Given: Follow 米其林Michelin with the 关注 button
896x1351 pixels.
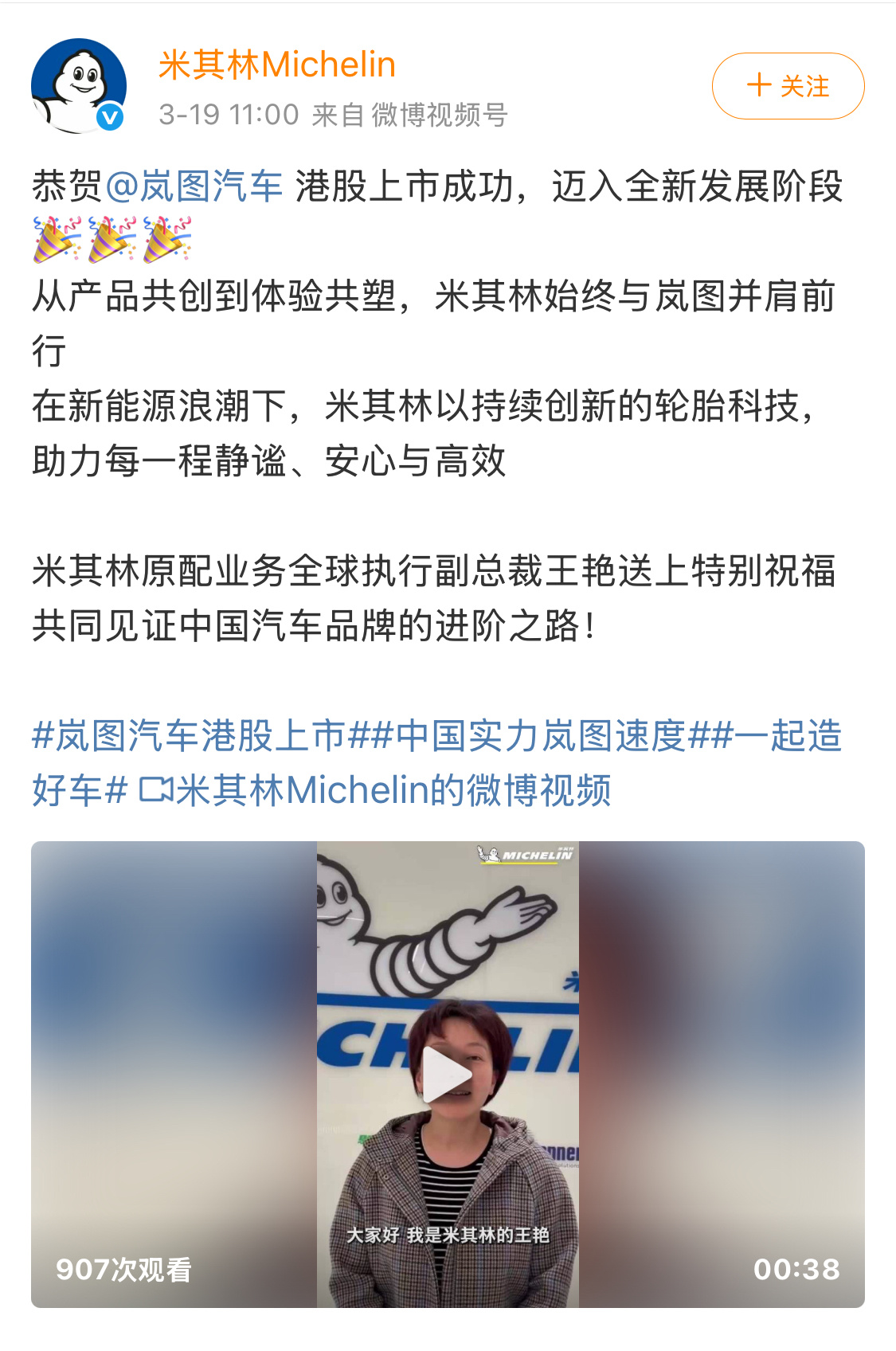Looking at the screenshot, I should pyautogui.click(x=787, y=86).
